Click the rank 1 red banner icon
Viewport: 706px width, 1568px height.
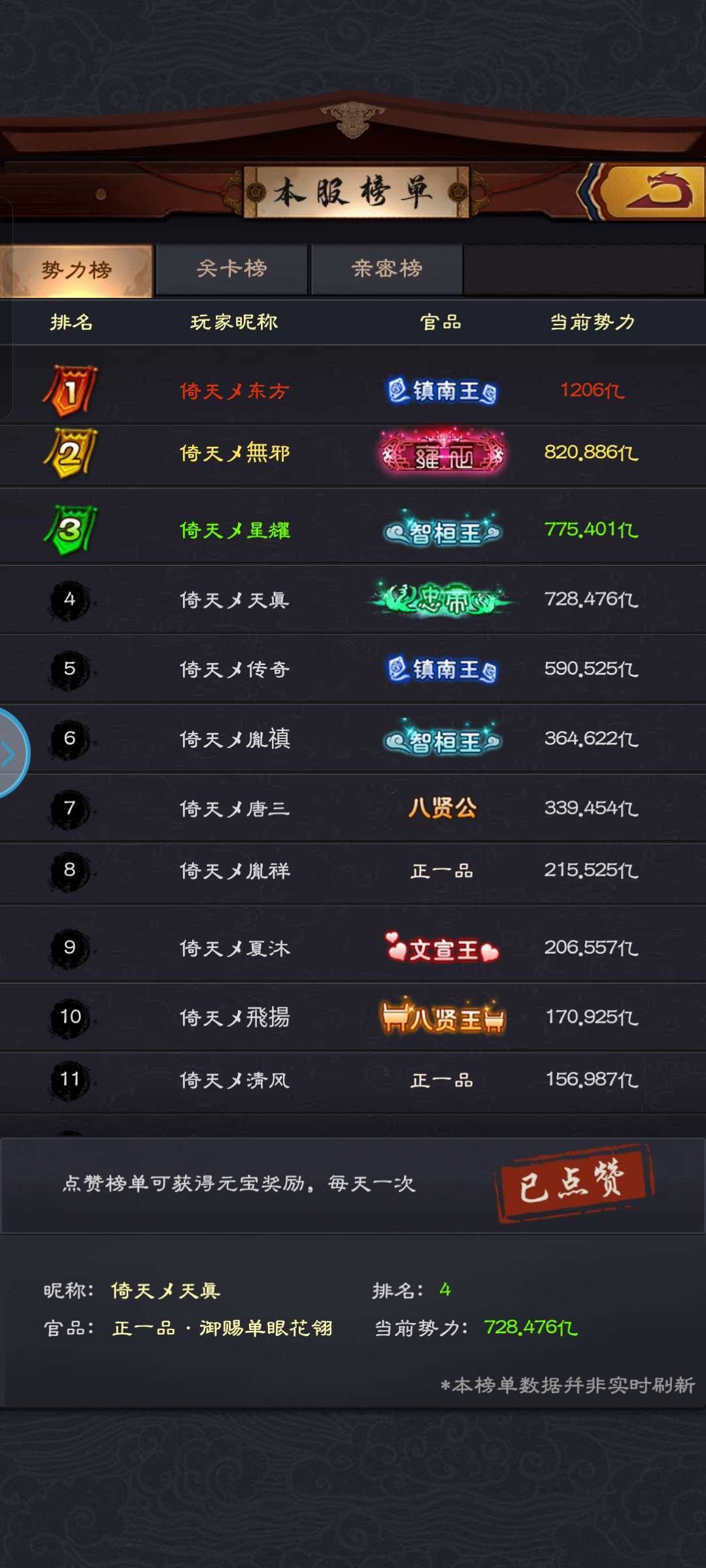72,390
